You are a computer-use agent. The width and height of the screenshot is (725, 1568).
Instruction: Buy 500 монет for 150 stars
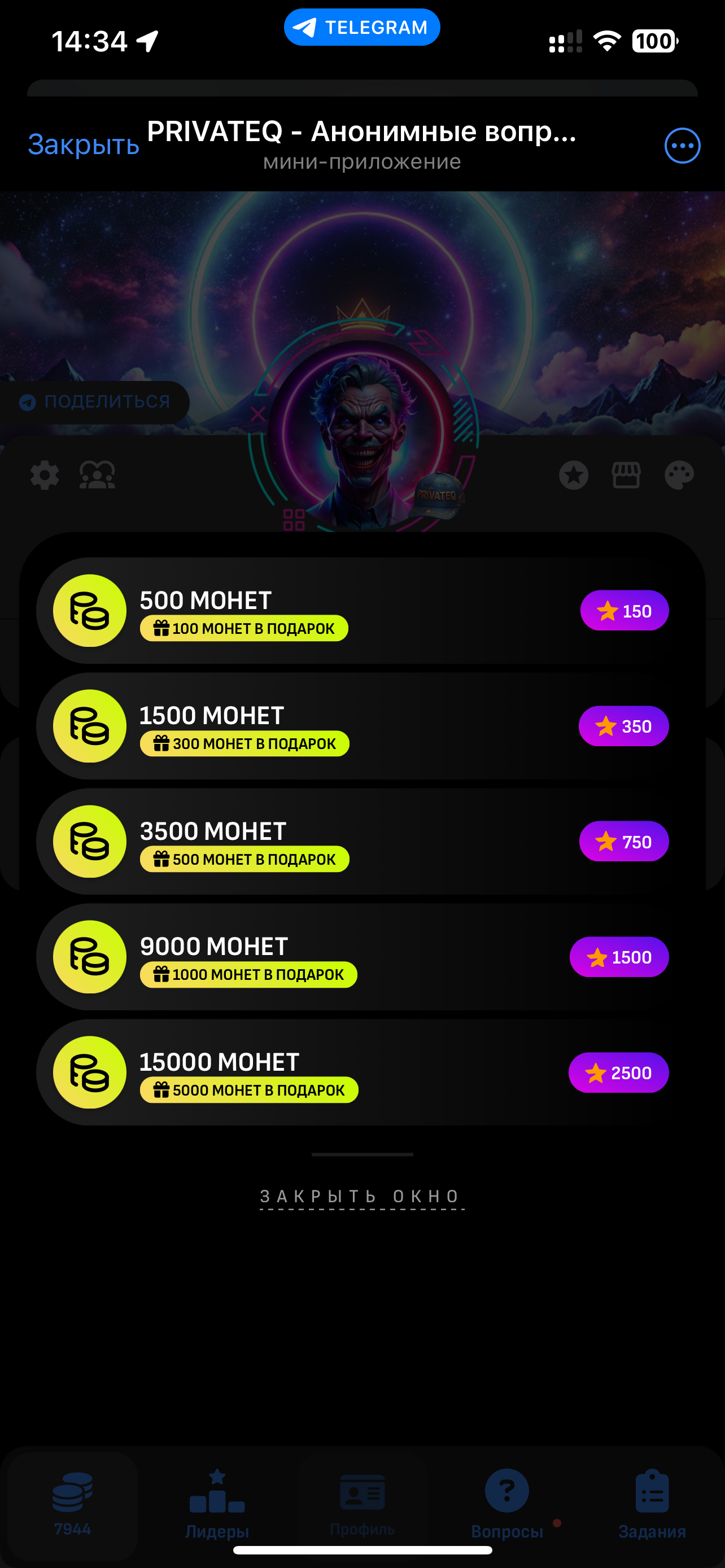point(624,611)
